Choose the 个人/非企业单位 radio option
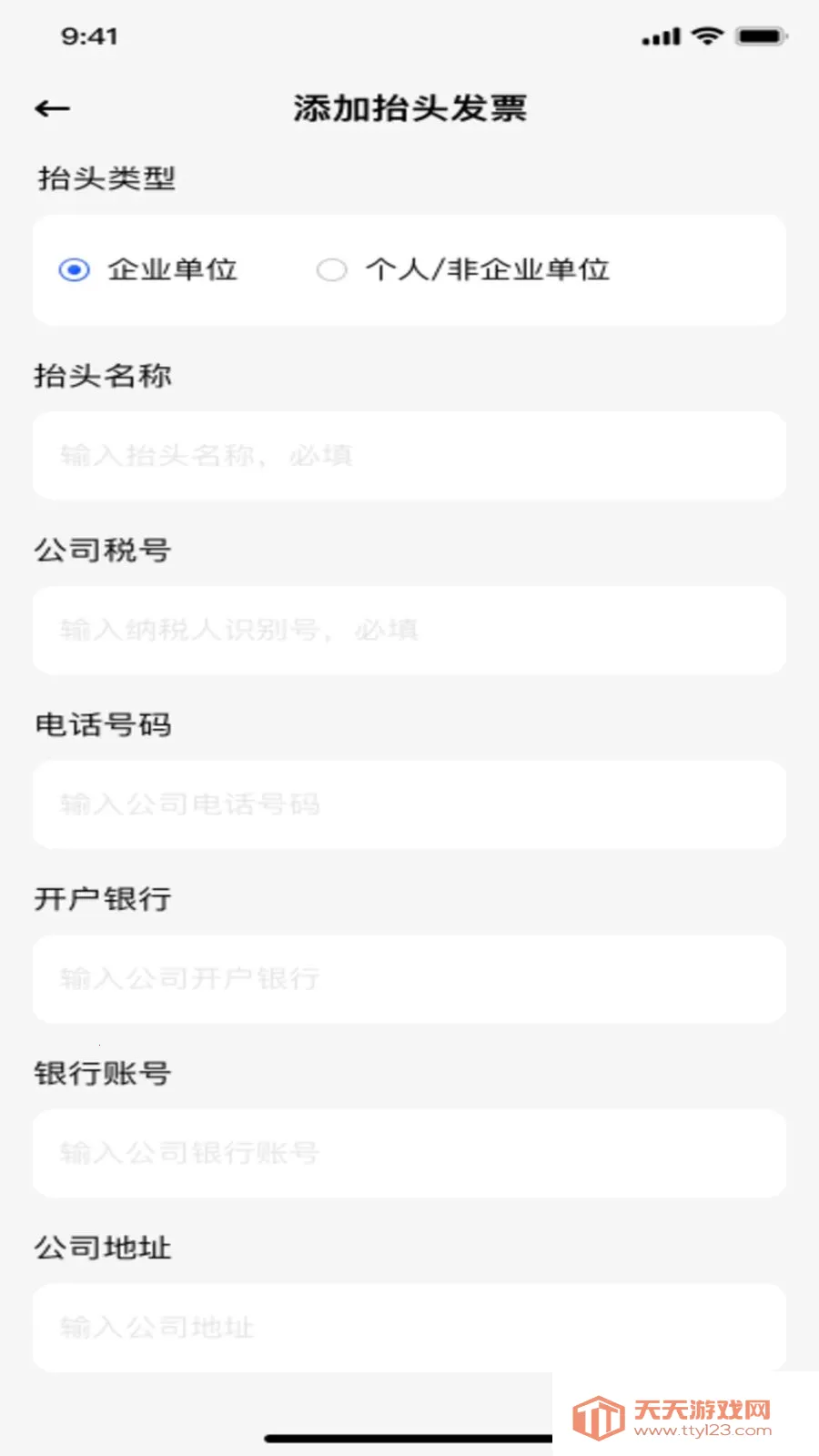The width and height of the screenshot is (819, 1456). (x=332, y=270)
